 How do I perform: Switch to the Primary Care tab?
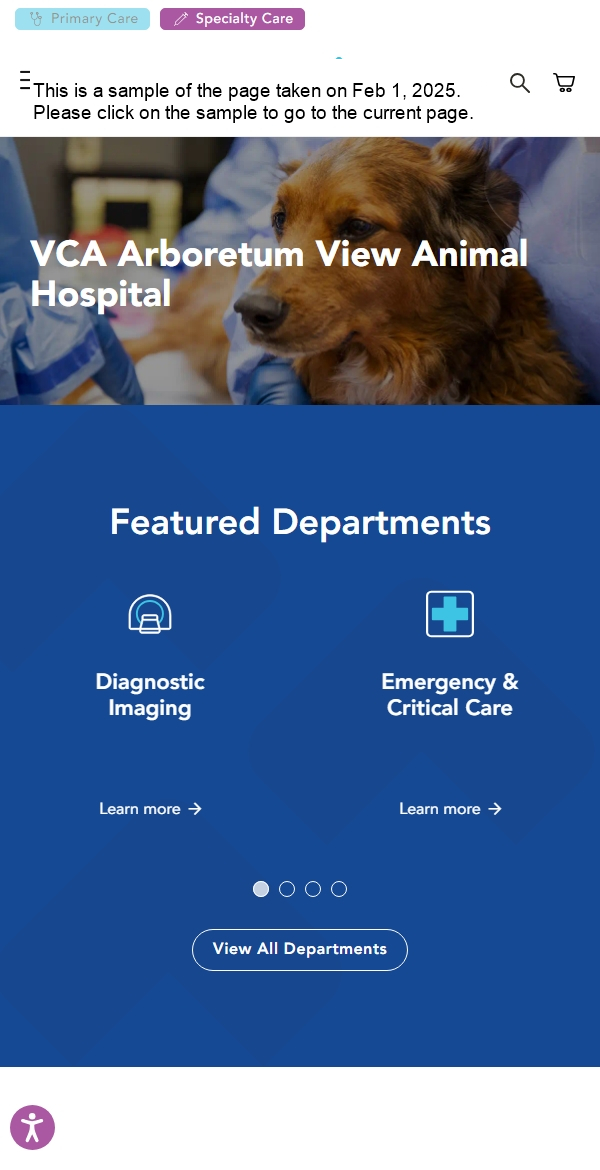click(x=82, y=19)
